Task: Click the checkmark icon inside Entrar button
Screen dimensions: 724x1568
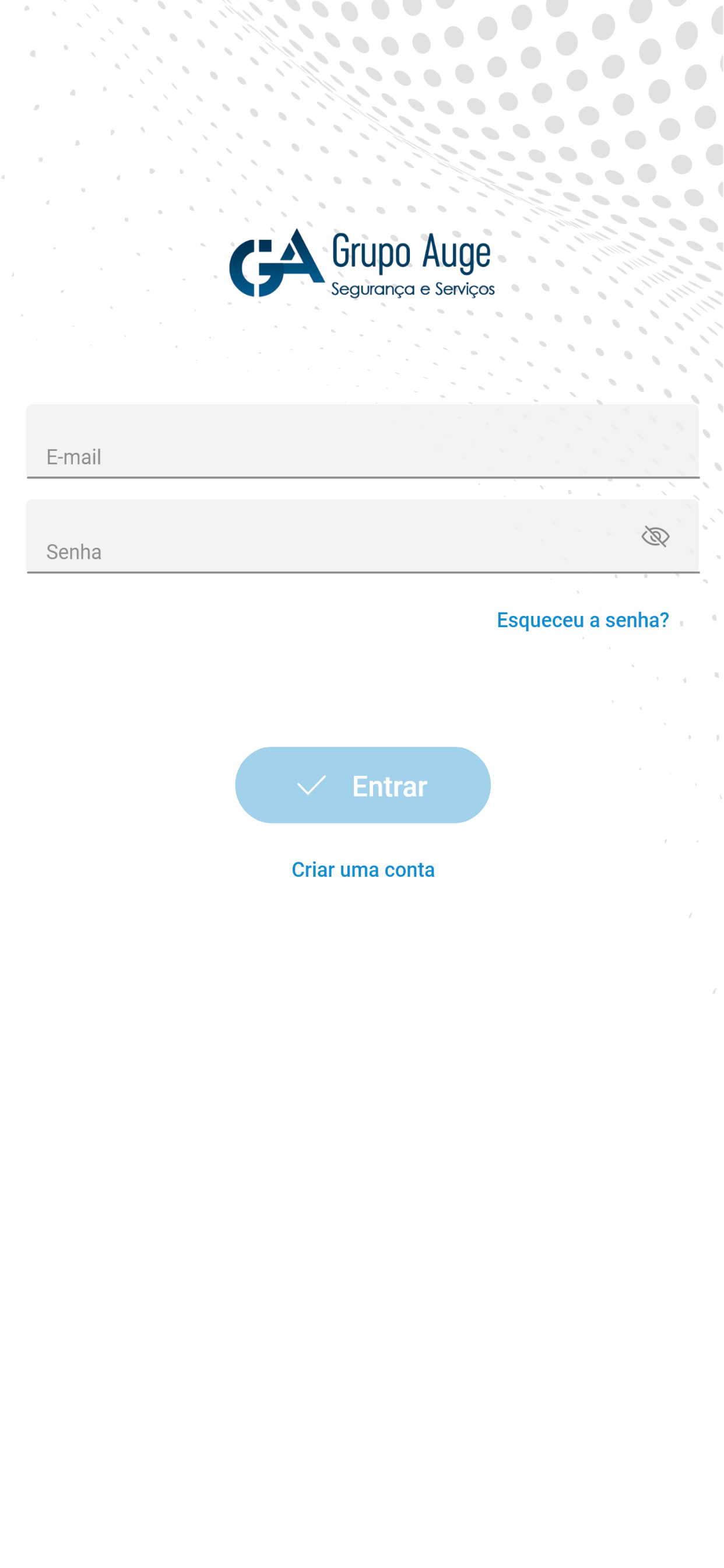Action: tap(311, 785)
